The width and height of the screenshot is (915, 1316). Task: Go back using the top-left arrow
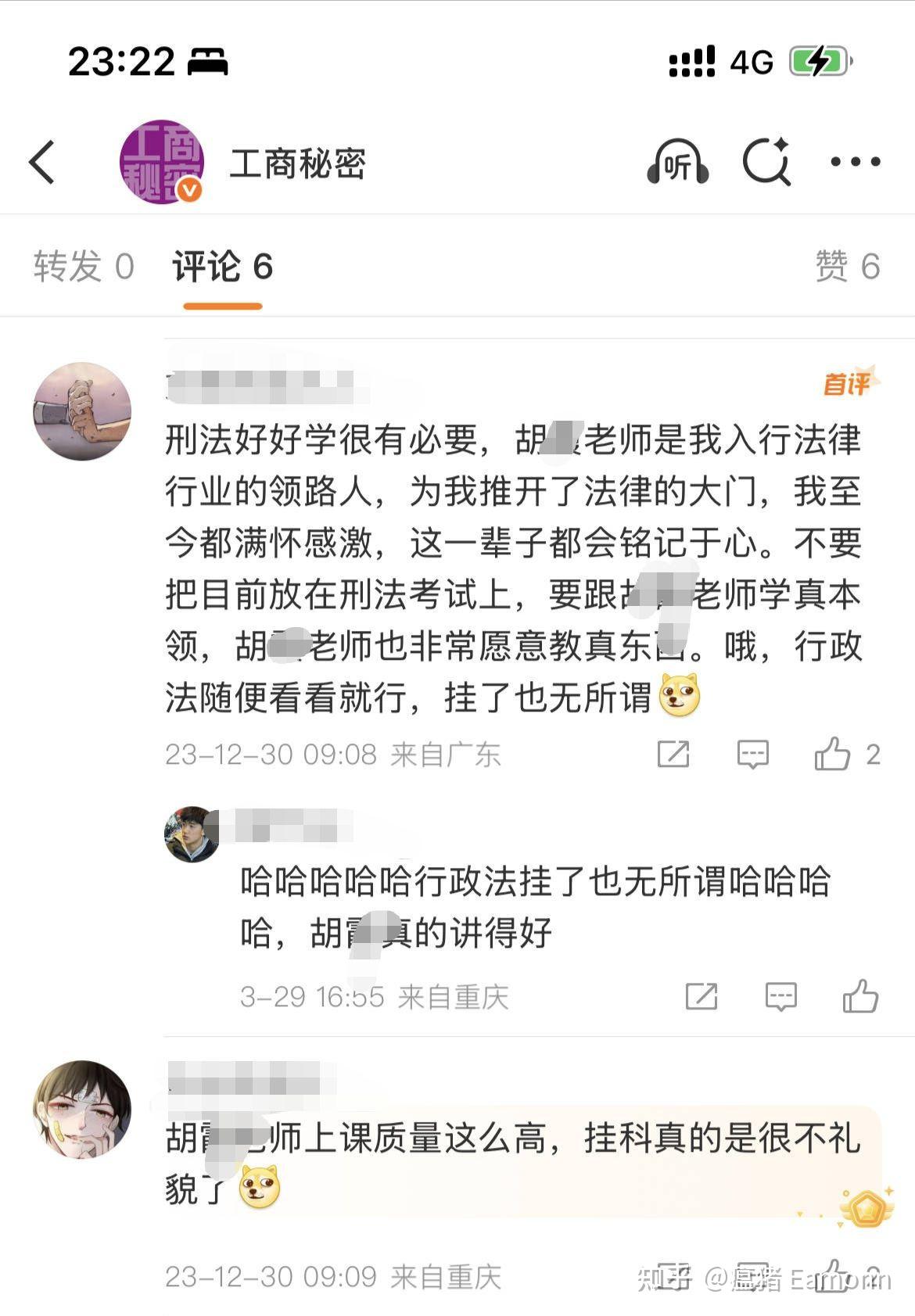point(42,162)
